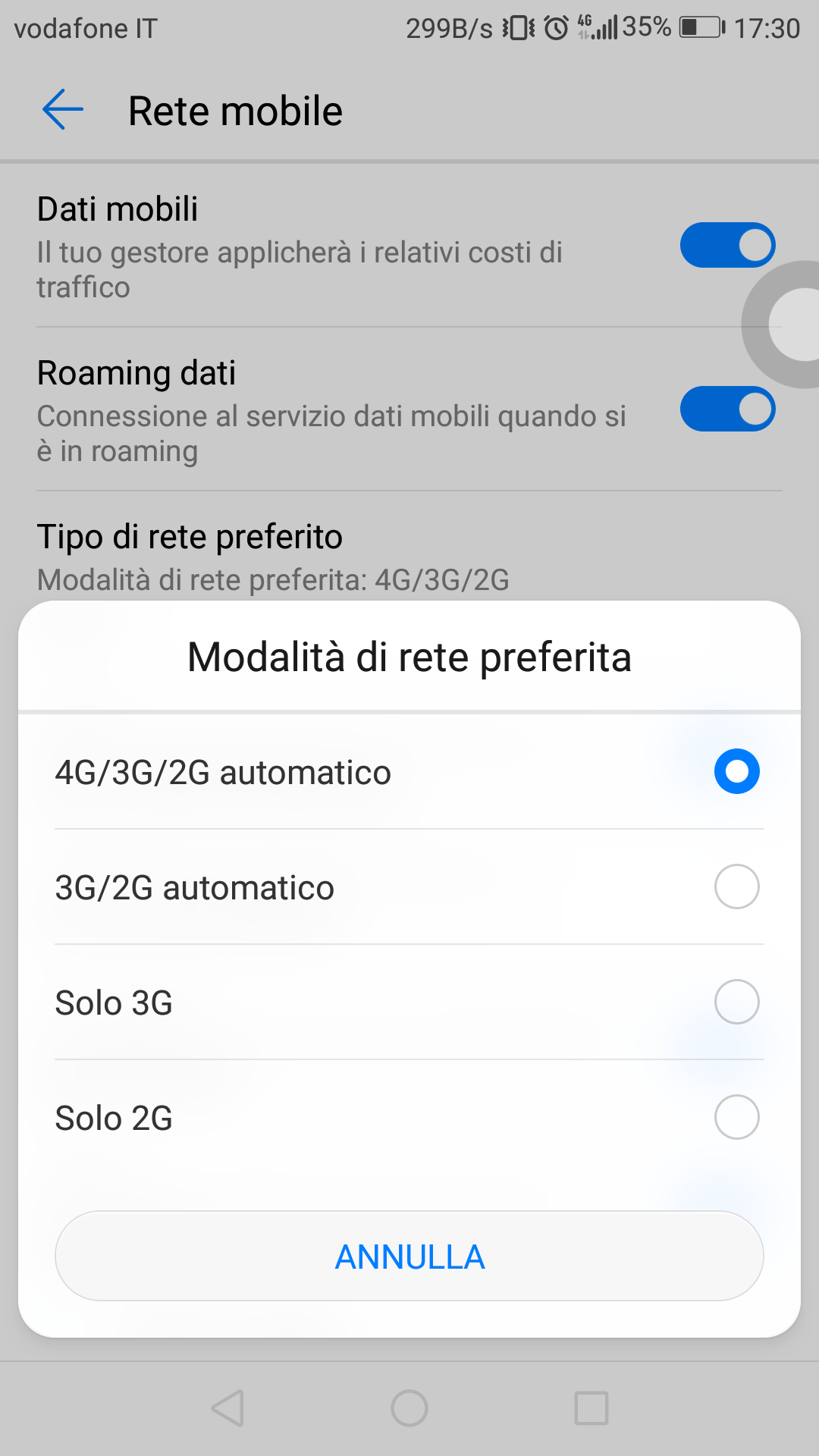Image resolution: width=819 pixels, height=1456 pixels.
Task: Open recent apps from navigation bar
Action: point(591,1408)
